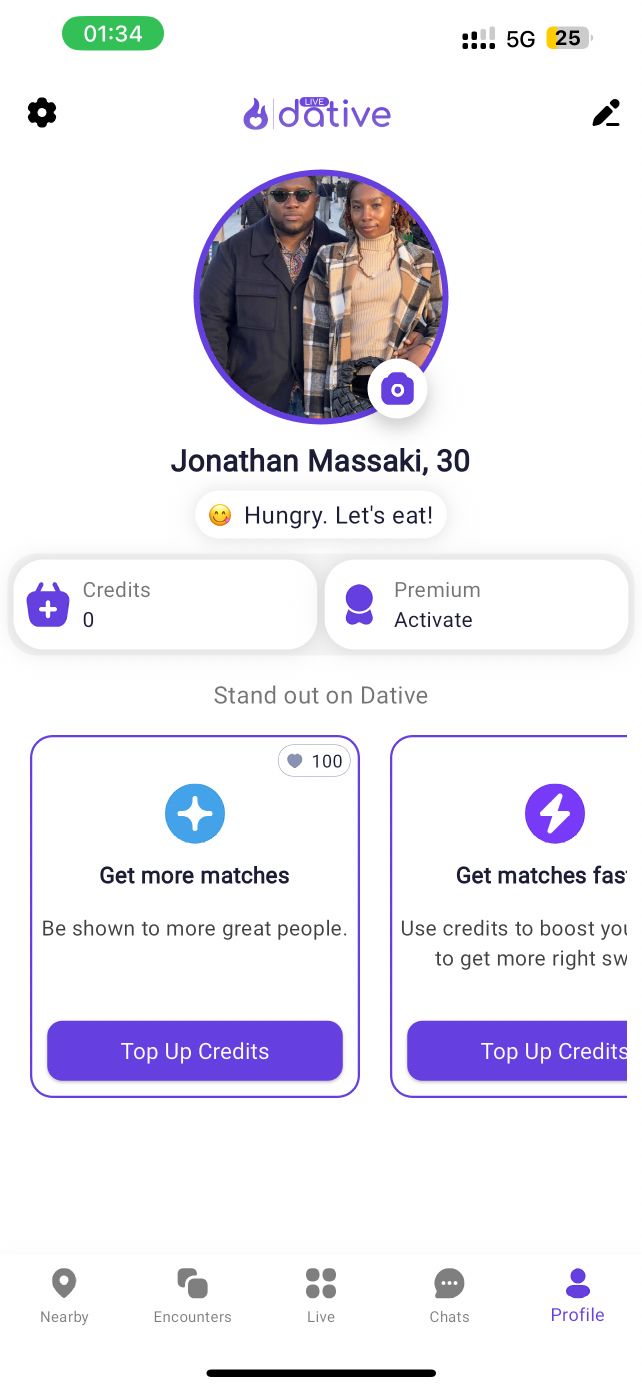The image size is (642, 1389).
Task: Open settings via the gear icon
Action: 42,113
